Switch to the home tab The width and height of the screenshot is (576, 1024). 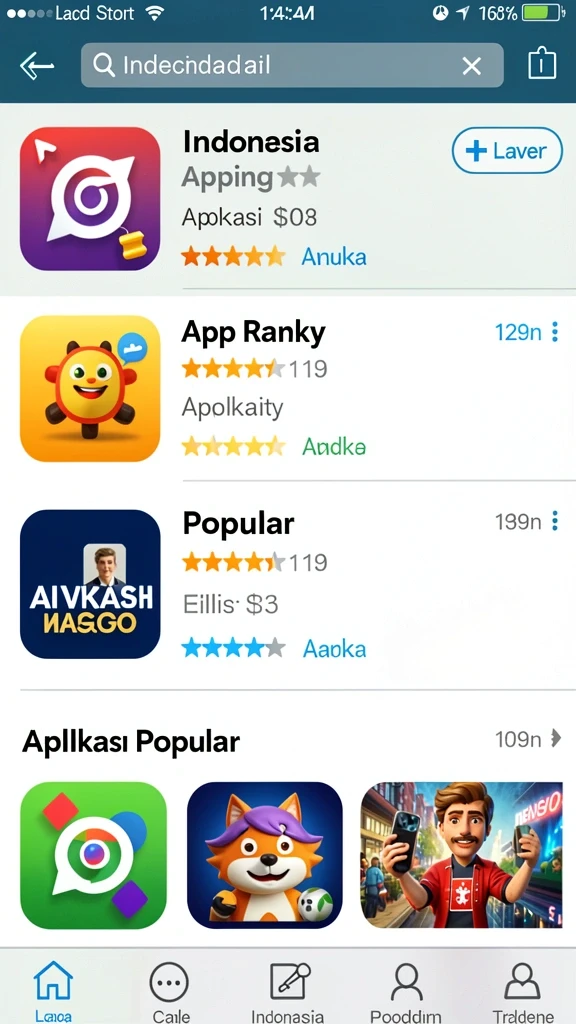click(x=53, y=991)
